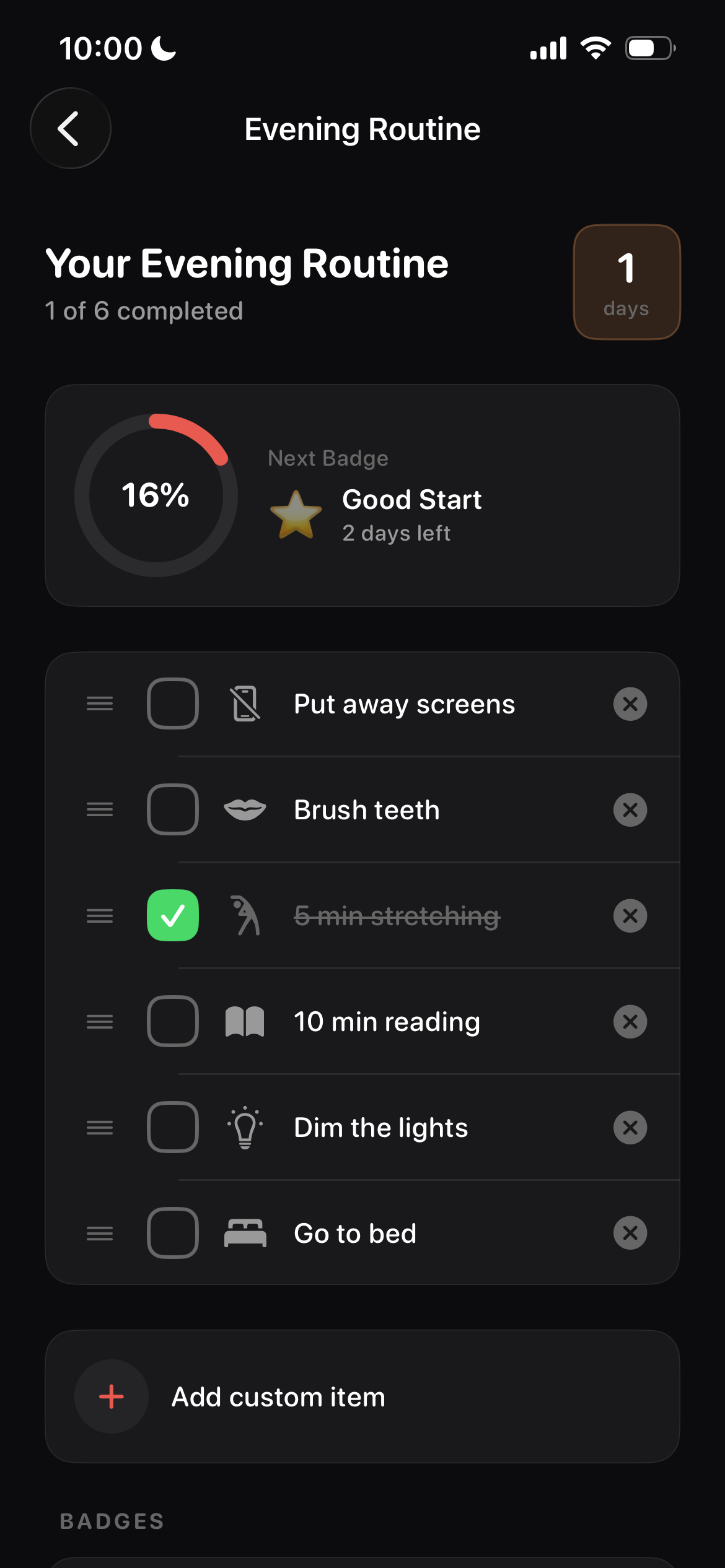Image resolution: width=725 pixels, height=1568 pixels.
Task: Tap the 16% progress ring
Action: coord(156,495)
